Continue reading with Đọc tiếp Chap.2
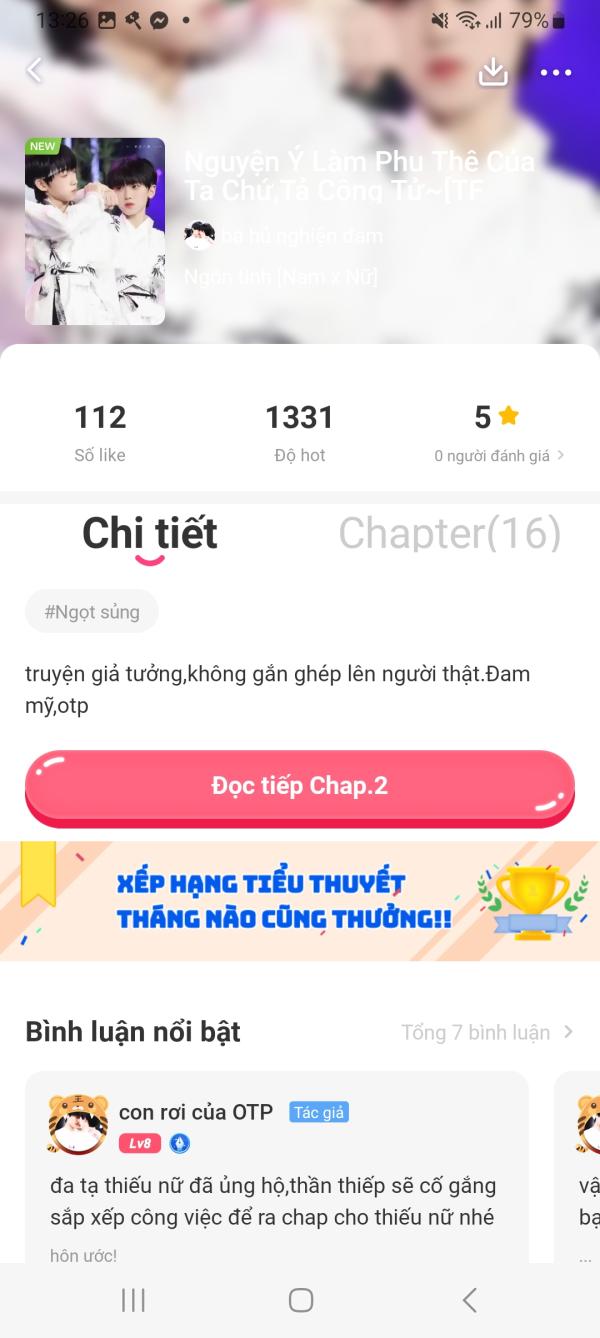Viewport: 600px width, 1338px height. [x=300, y=786]
